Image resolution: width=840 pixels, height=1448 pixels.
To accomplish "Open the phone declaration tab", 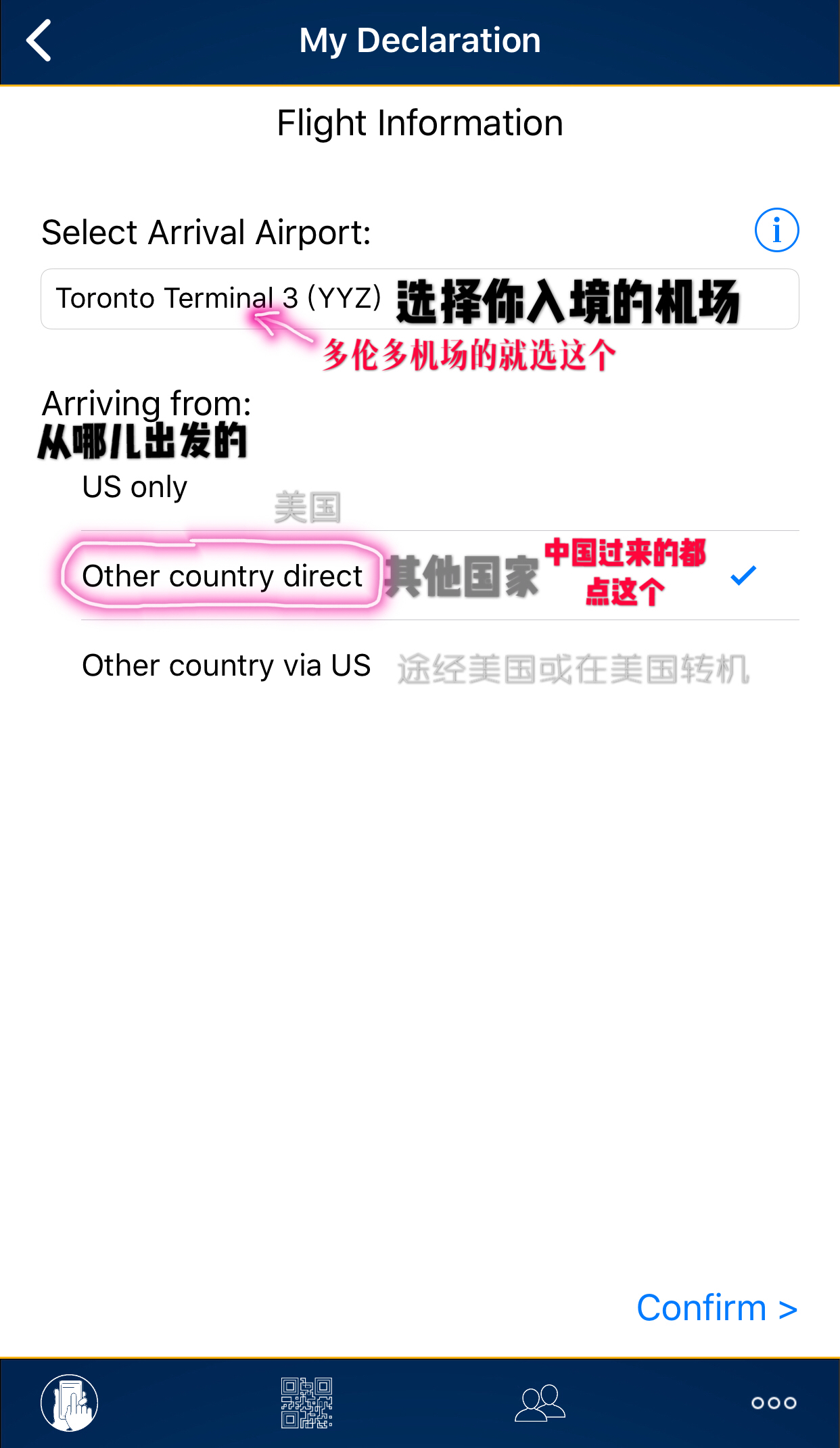I will point(70,1403).
